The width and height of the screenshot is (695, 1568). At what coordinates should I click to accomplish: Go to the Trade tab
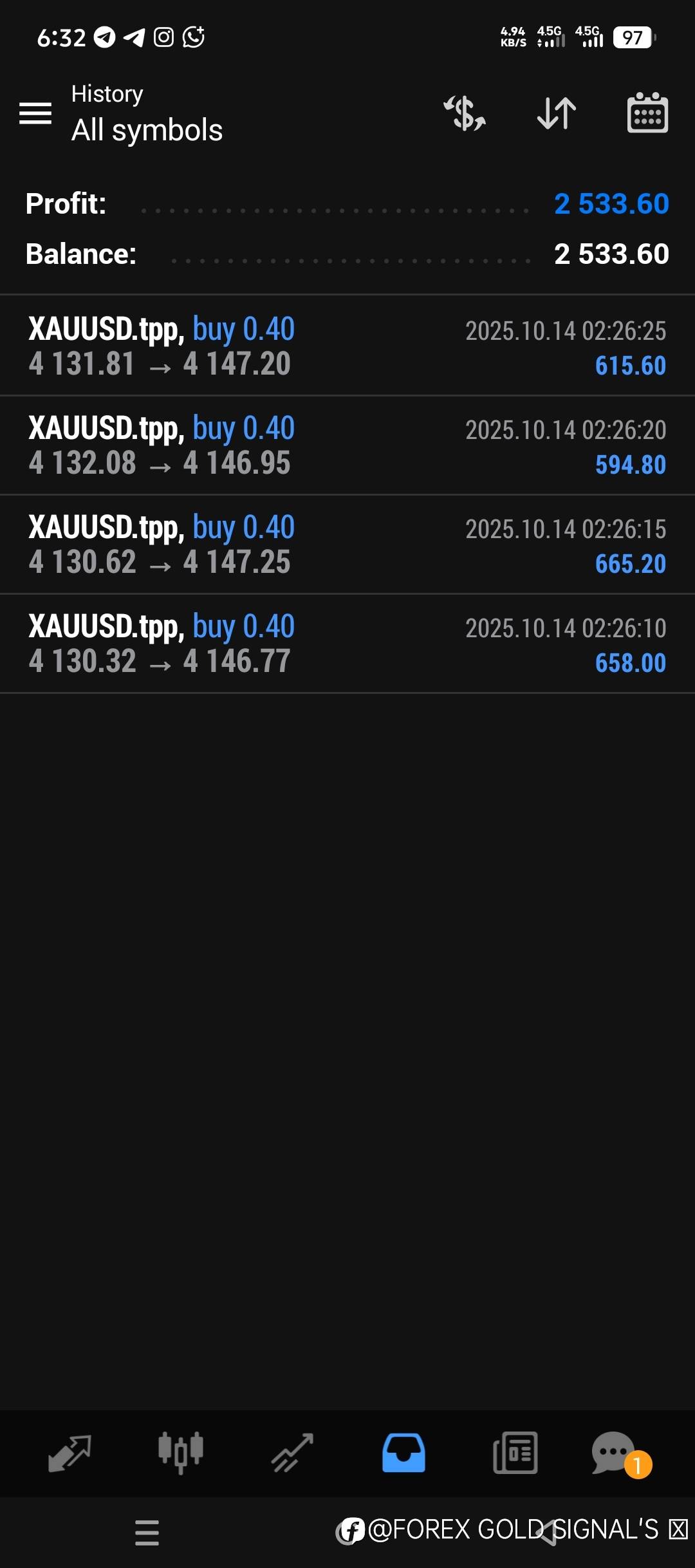292,1453
